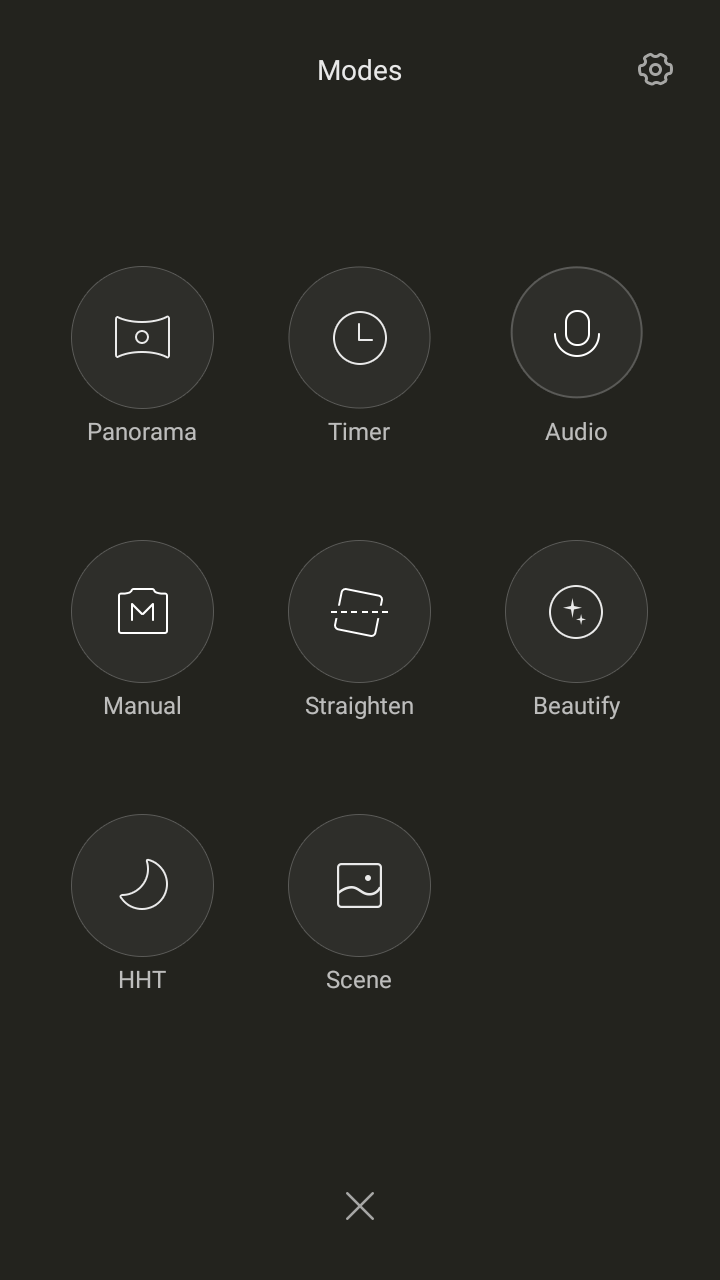Activate the Straighten mode

pos(359,612)
